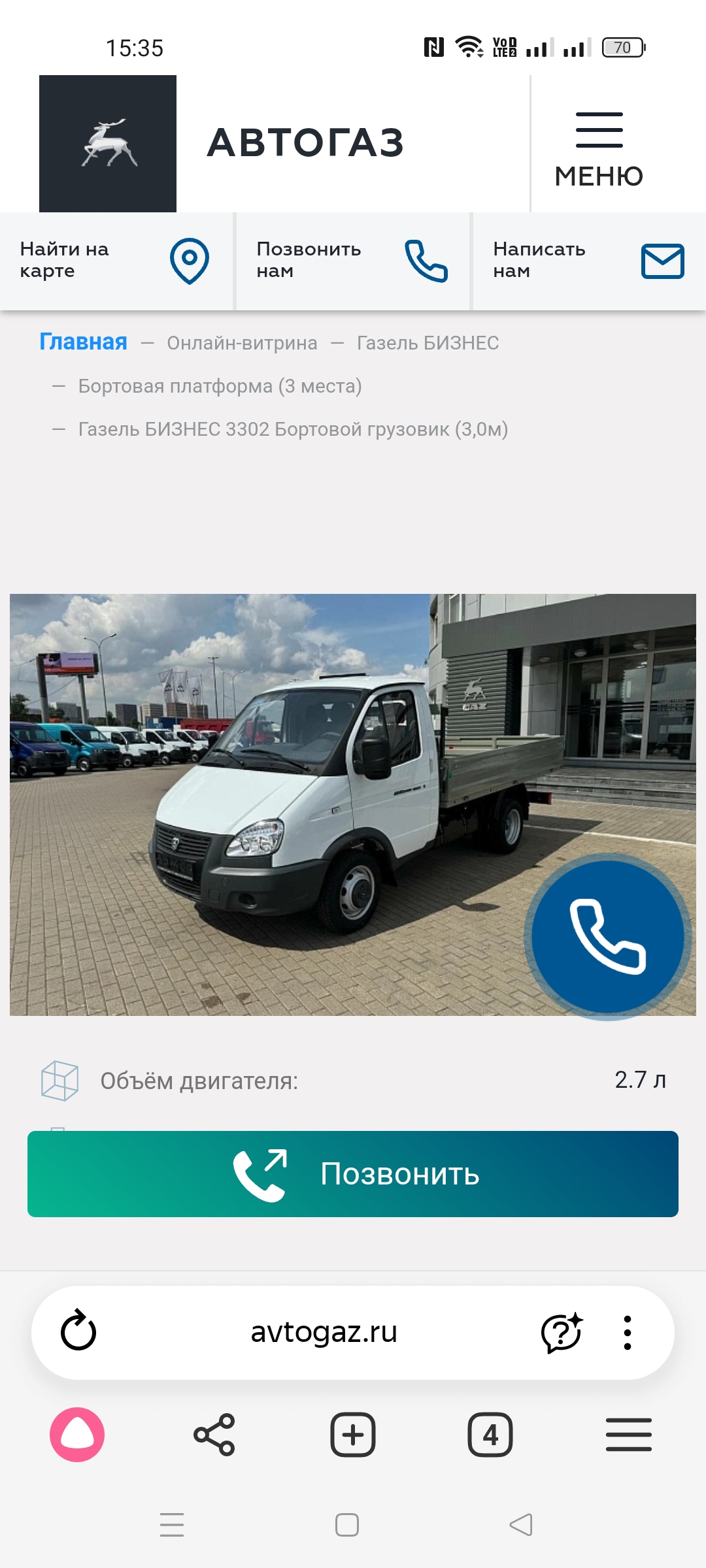This screenshot has width=706, height=1568.
Task: Reload the page in the browser
Action: click(78, 1331)
